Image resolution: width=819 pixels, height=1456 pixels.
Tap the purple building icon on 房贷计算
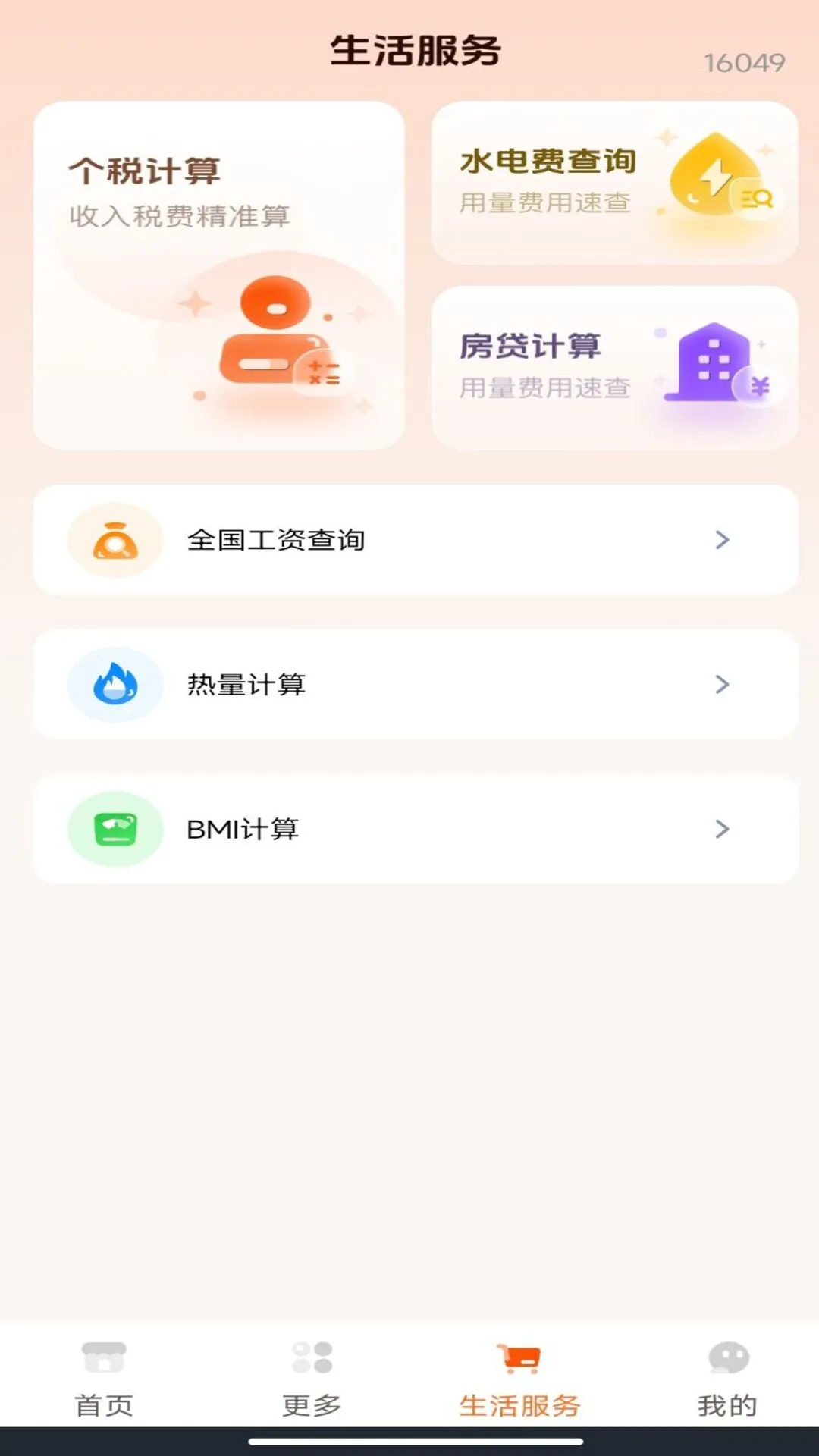coord(709,364)
